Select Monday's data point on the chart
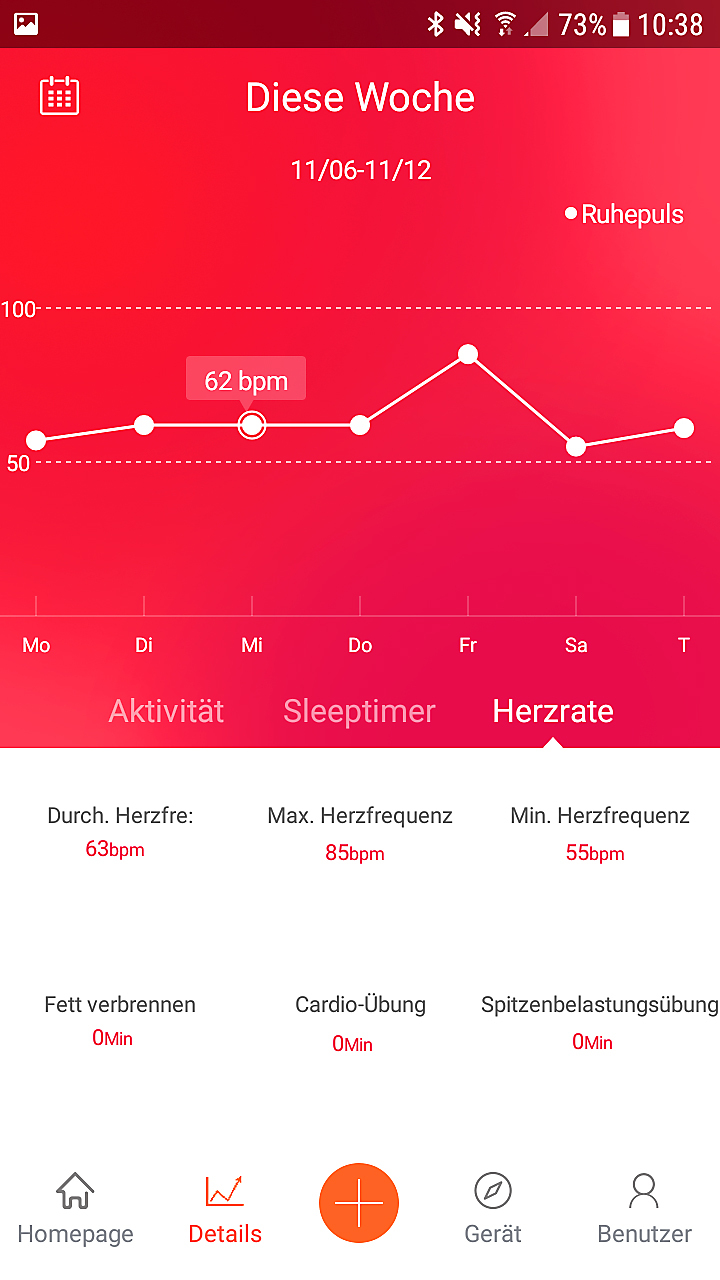The image size is (720, 1280). click(36, 440)
